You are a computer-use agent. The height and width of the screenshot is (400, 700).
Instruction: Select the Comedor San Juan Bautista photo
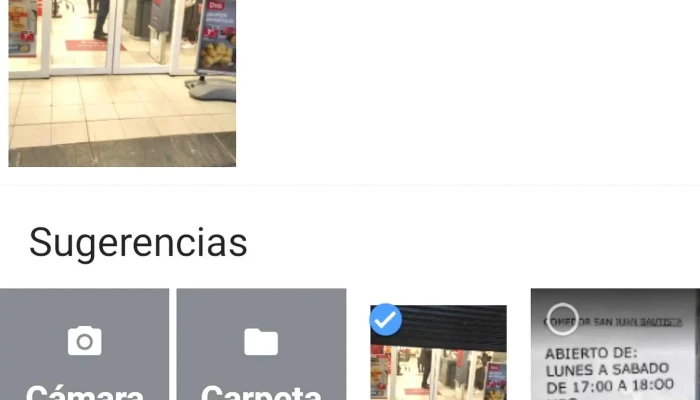563,319
